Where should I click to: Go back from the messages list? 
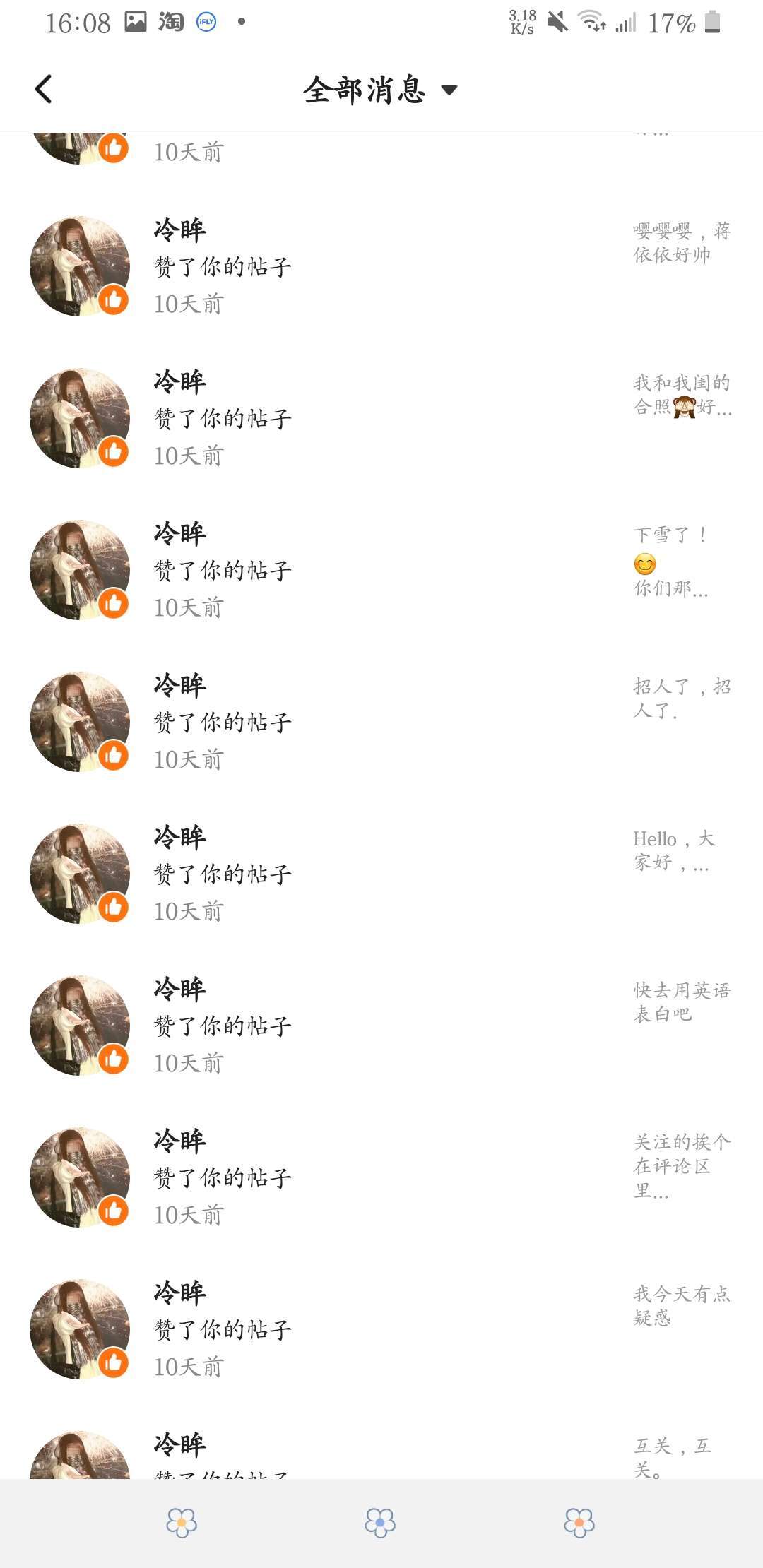tap(44, 90)
